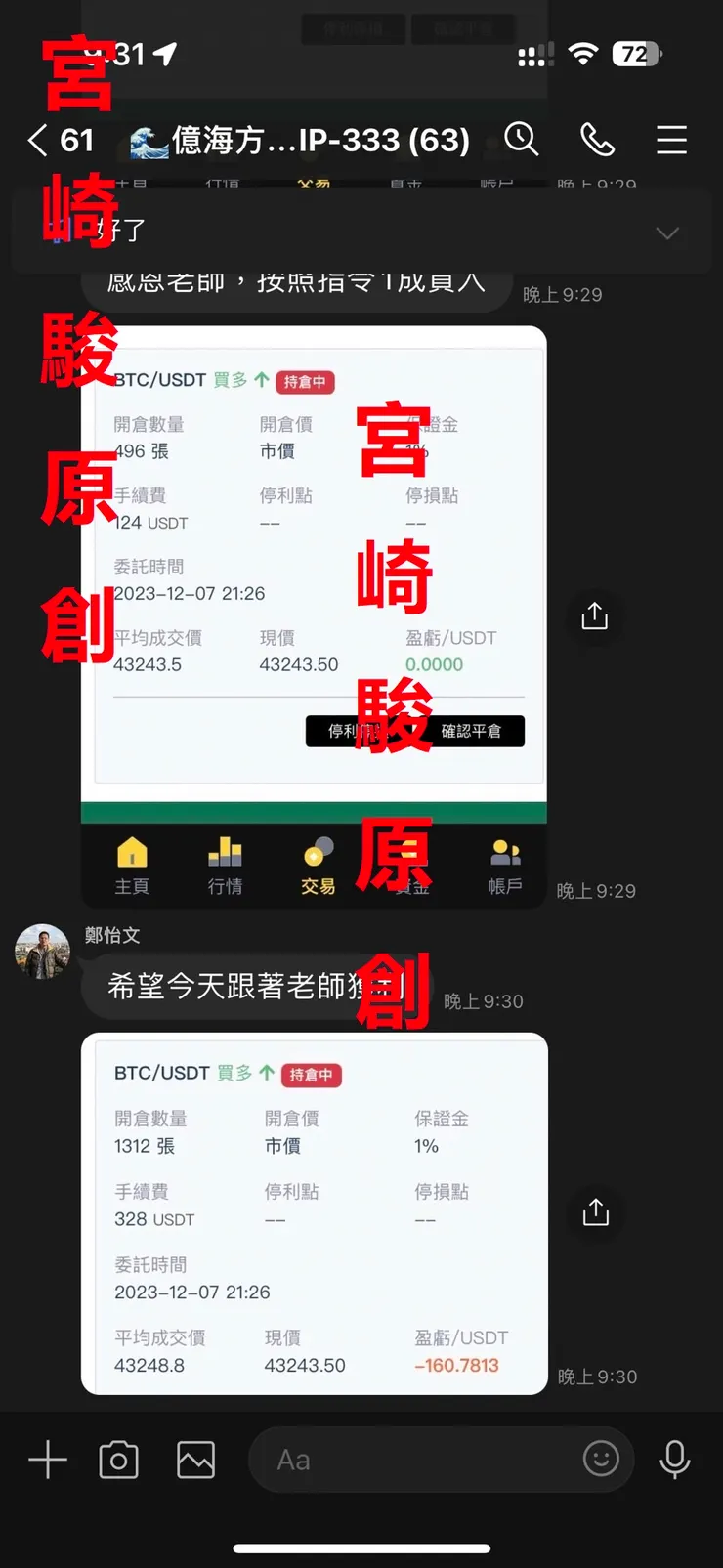This screenshot has width=723, height=1568.
Task: Start recording with the microphone icon
Action: [674, 1460]
